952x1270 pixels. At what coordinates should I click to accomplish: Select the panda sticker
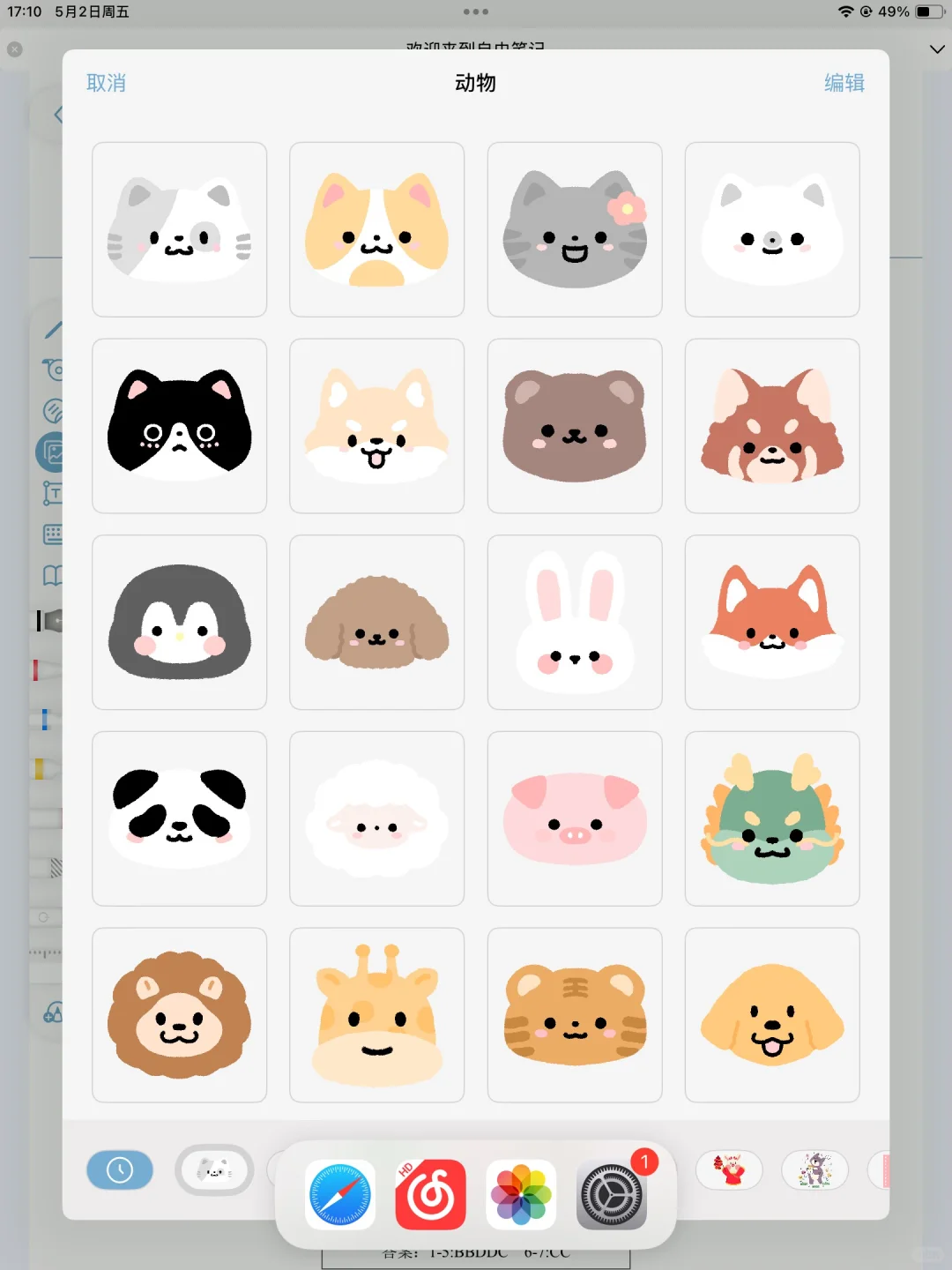[x=179, y=818]
